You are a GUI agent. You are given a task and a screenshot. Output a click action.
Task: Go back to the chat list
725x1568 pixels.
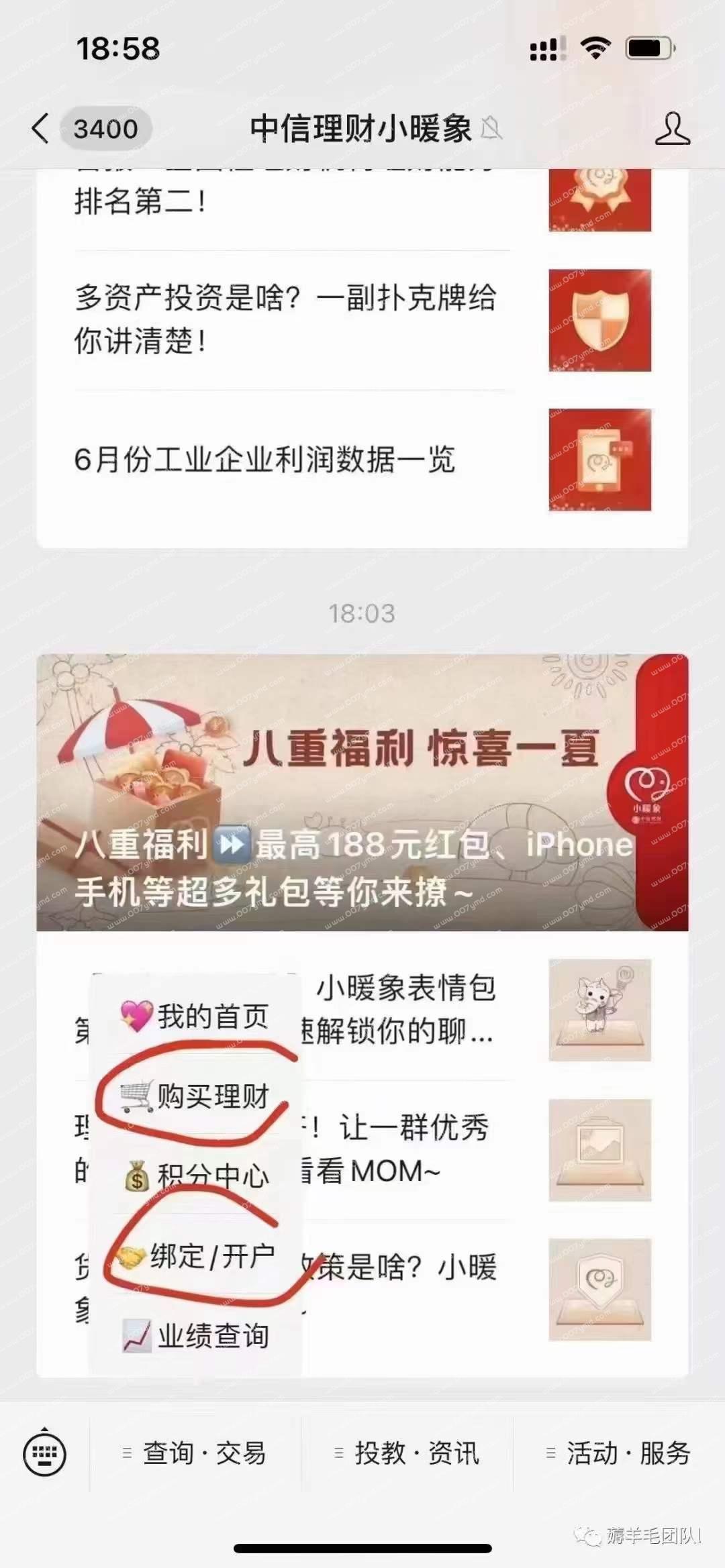click(42, 128)
